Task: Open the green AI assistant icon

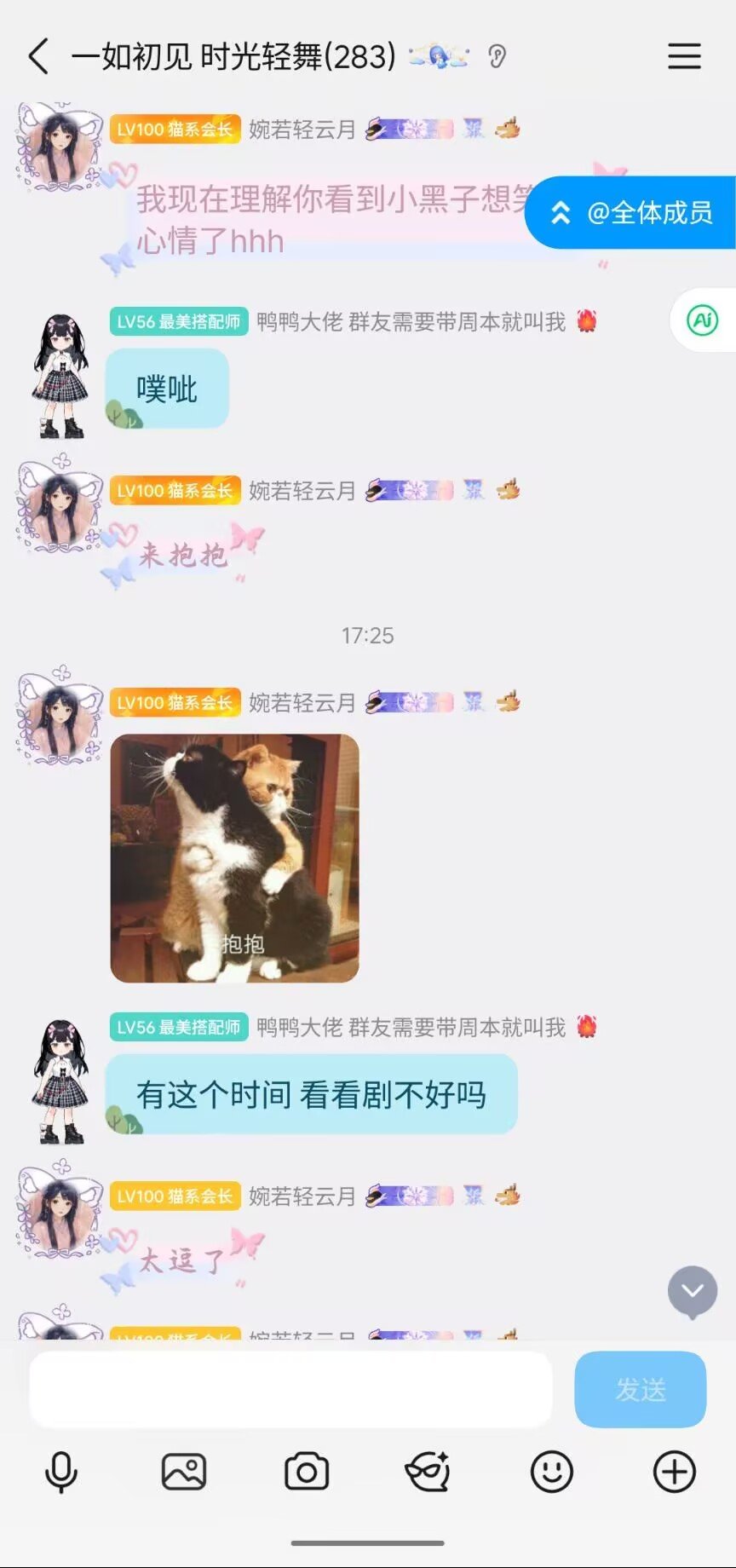Action: pos(703,320)
